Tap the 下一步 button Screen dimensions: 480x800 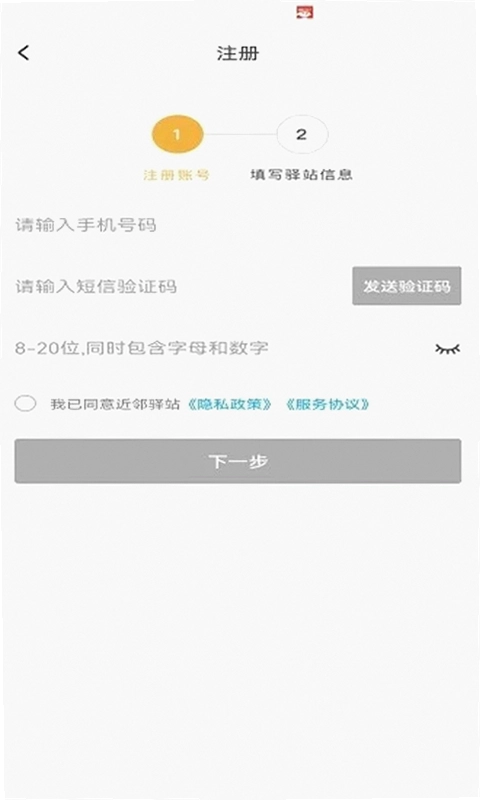(x=238, y=461)
